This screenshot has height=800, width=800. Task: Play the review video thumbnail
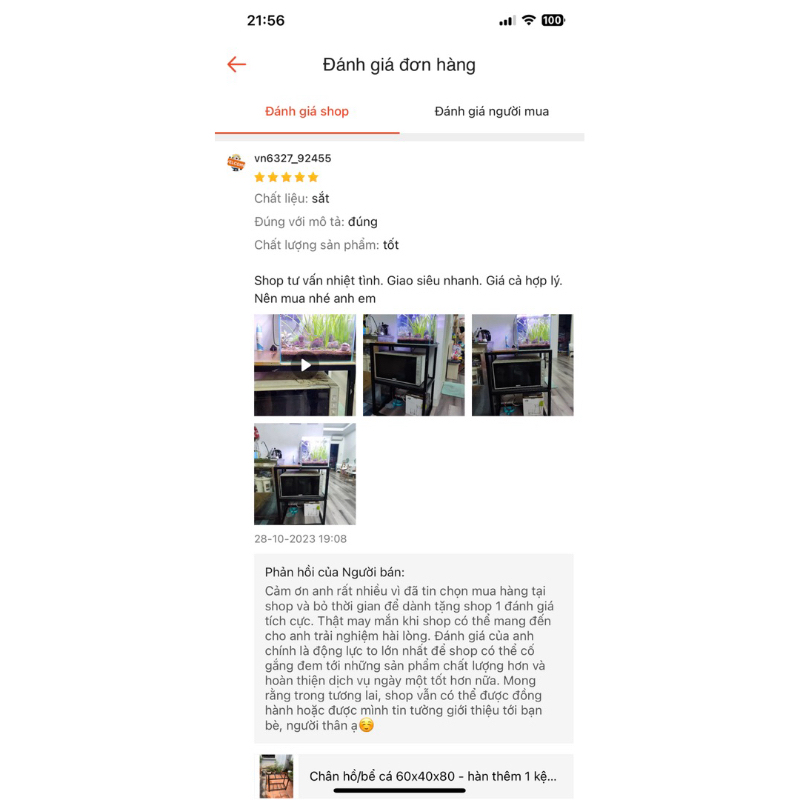305,365
